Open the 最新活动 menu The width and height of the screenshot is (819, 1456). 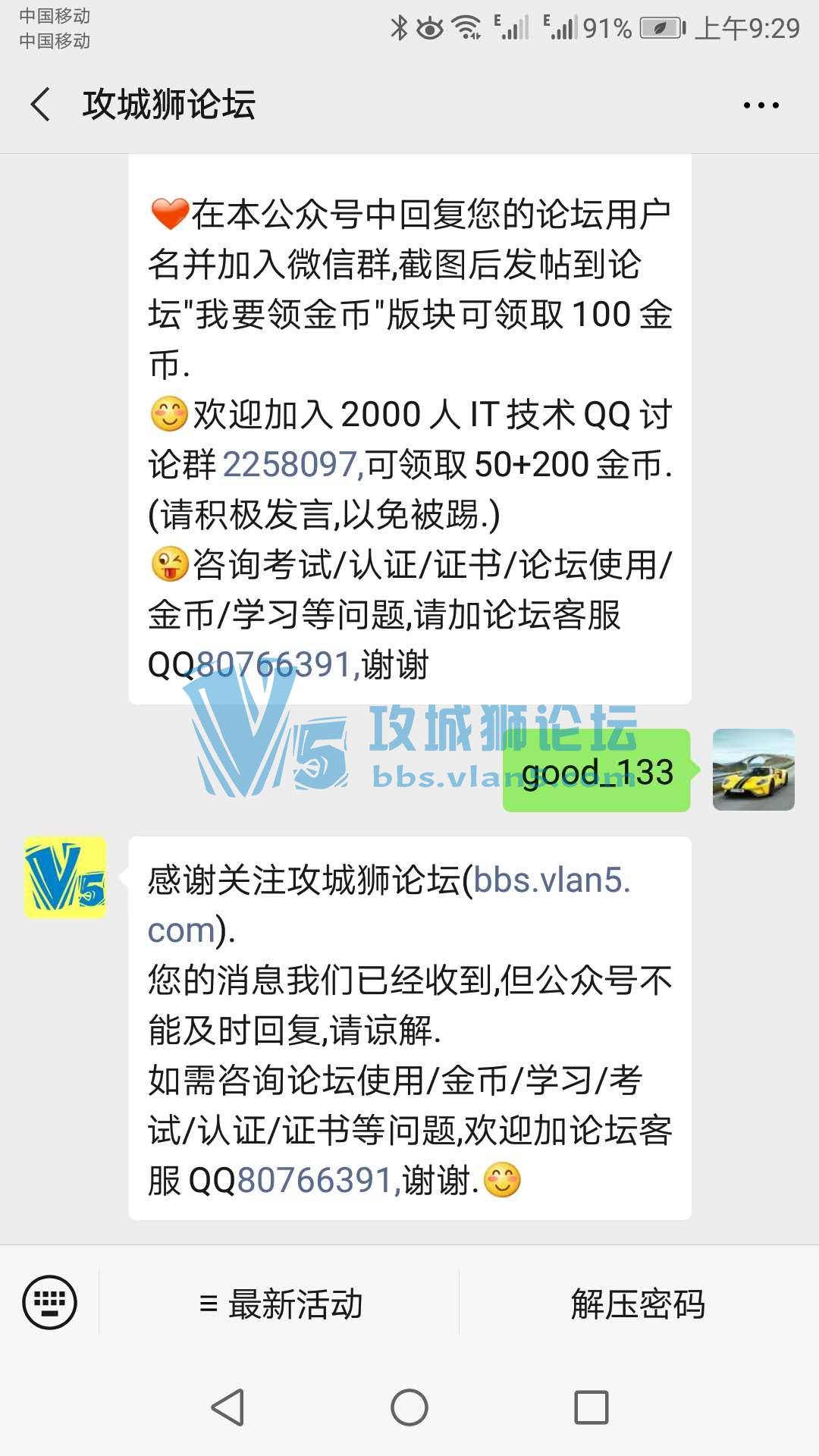click(x=281, y=1304)
